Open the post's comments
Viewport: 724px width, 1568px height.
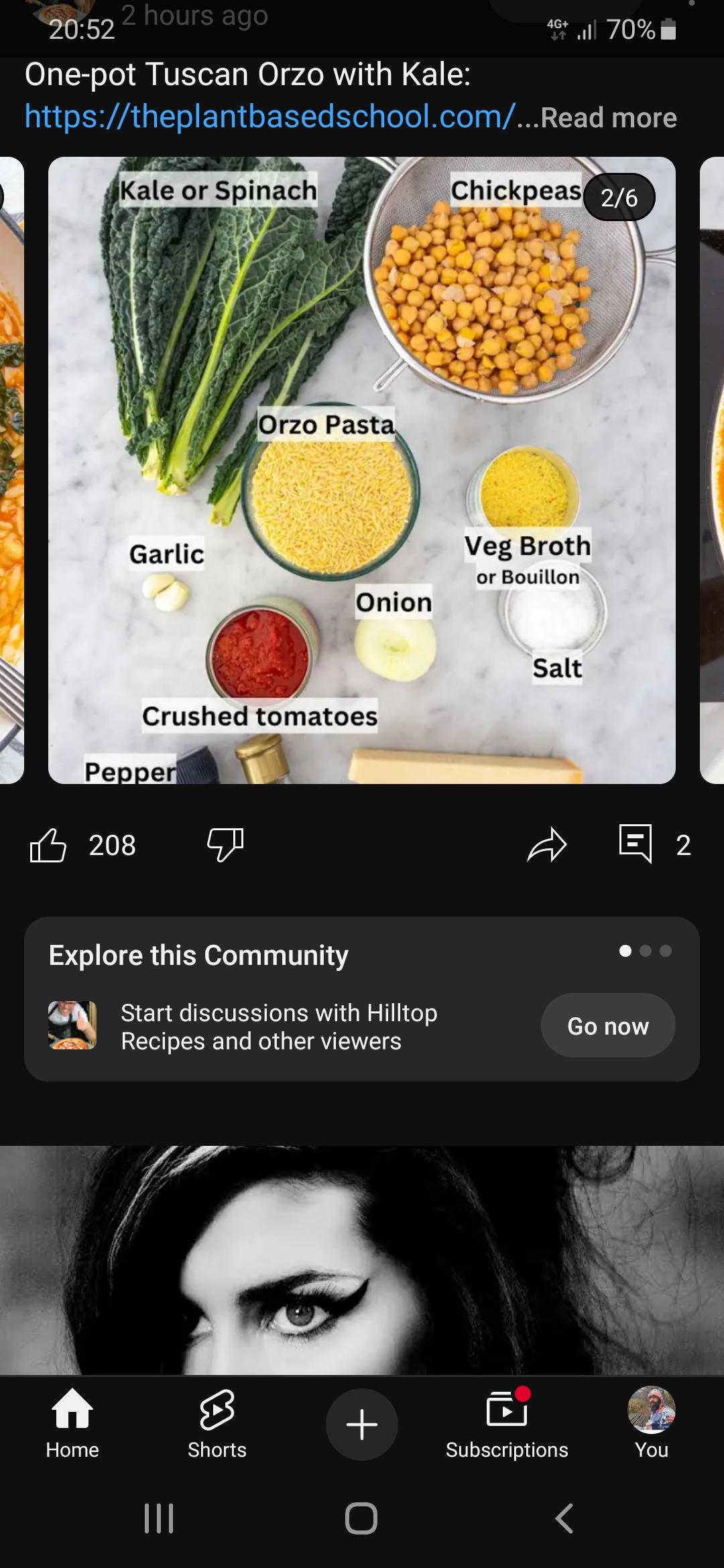[636, 844]
